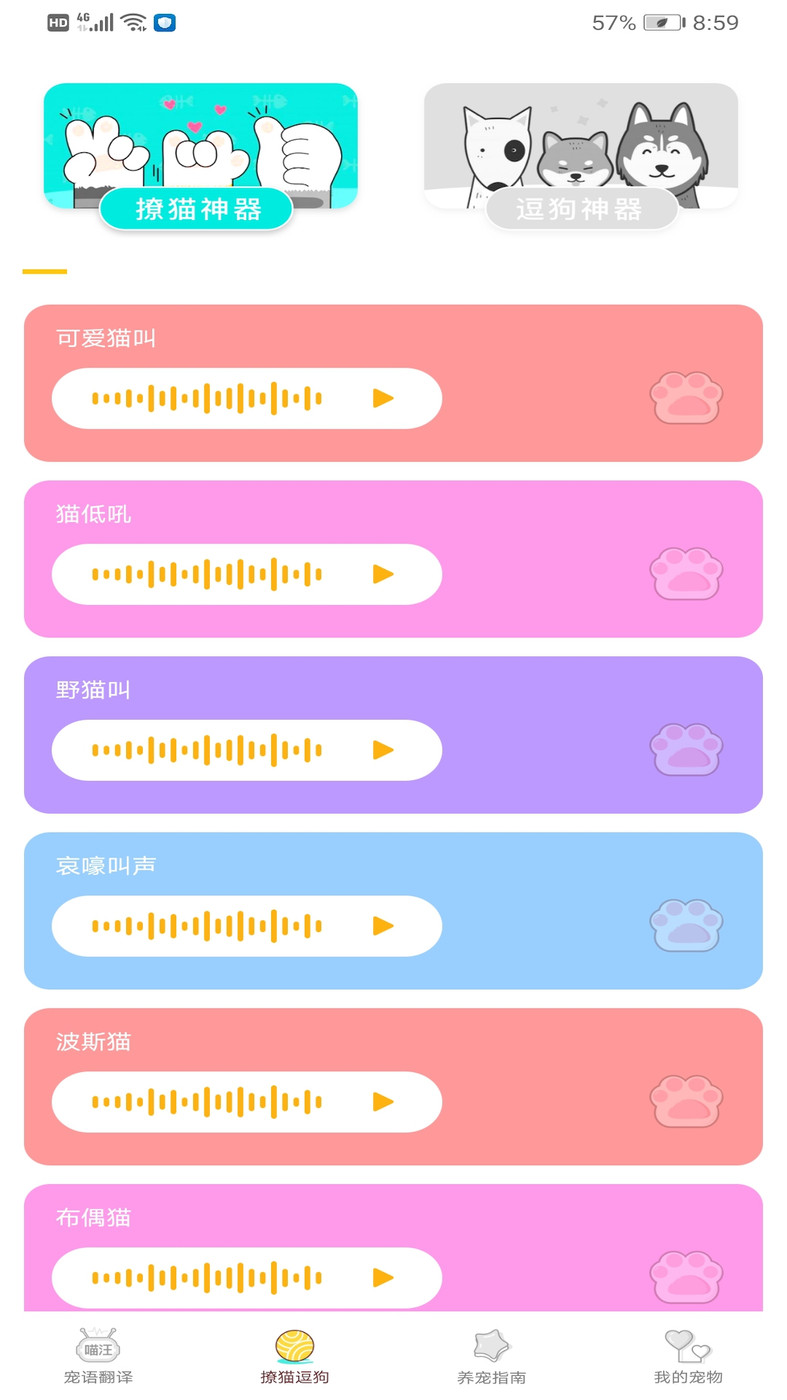Open the 撩猫逗狗 tab
This screenshot has height=1400, width=787.
click(295, 1356)
